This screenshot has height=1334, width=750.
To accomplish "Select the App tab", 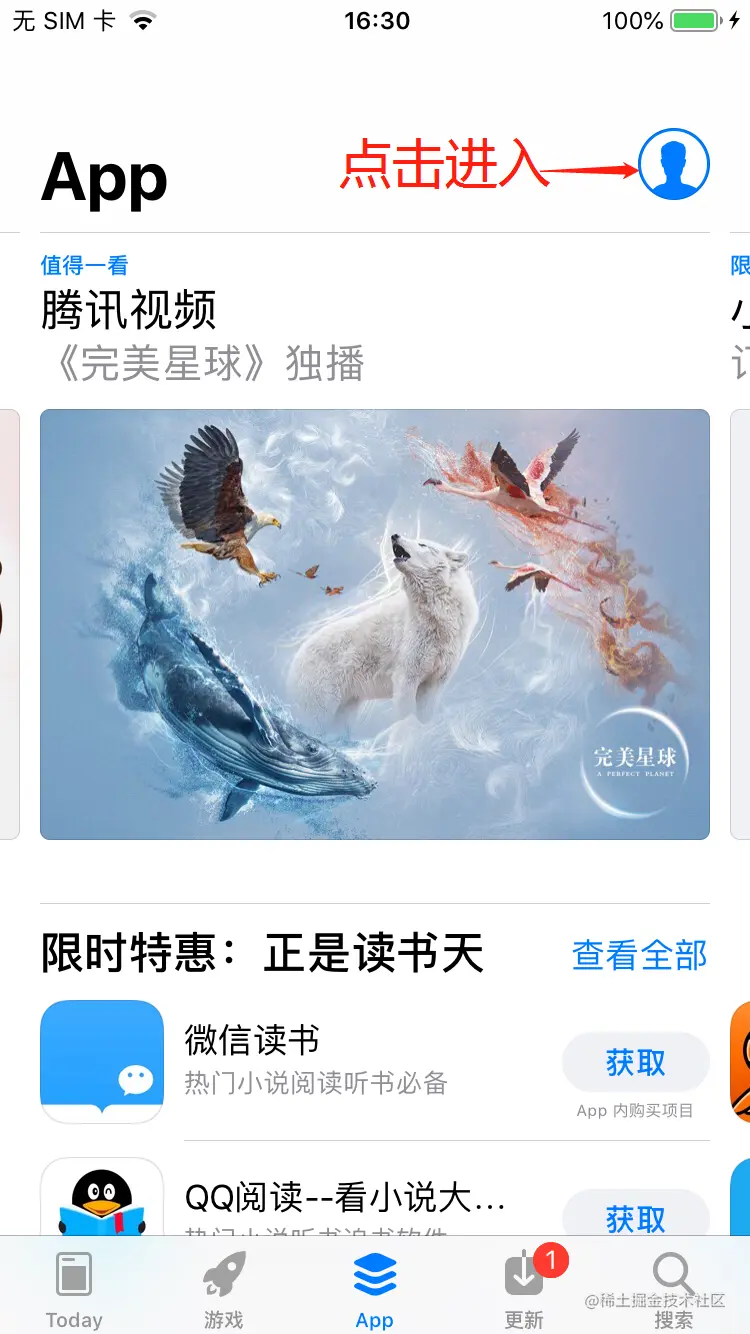I will click(x=375, y=1290).
